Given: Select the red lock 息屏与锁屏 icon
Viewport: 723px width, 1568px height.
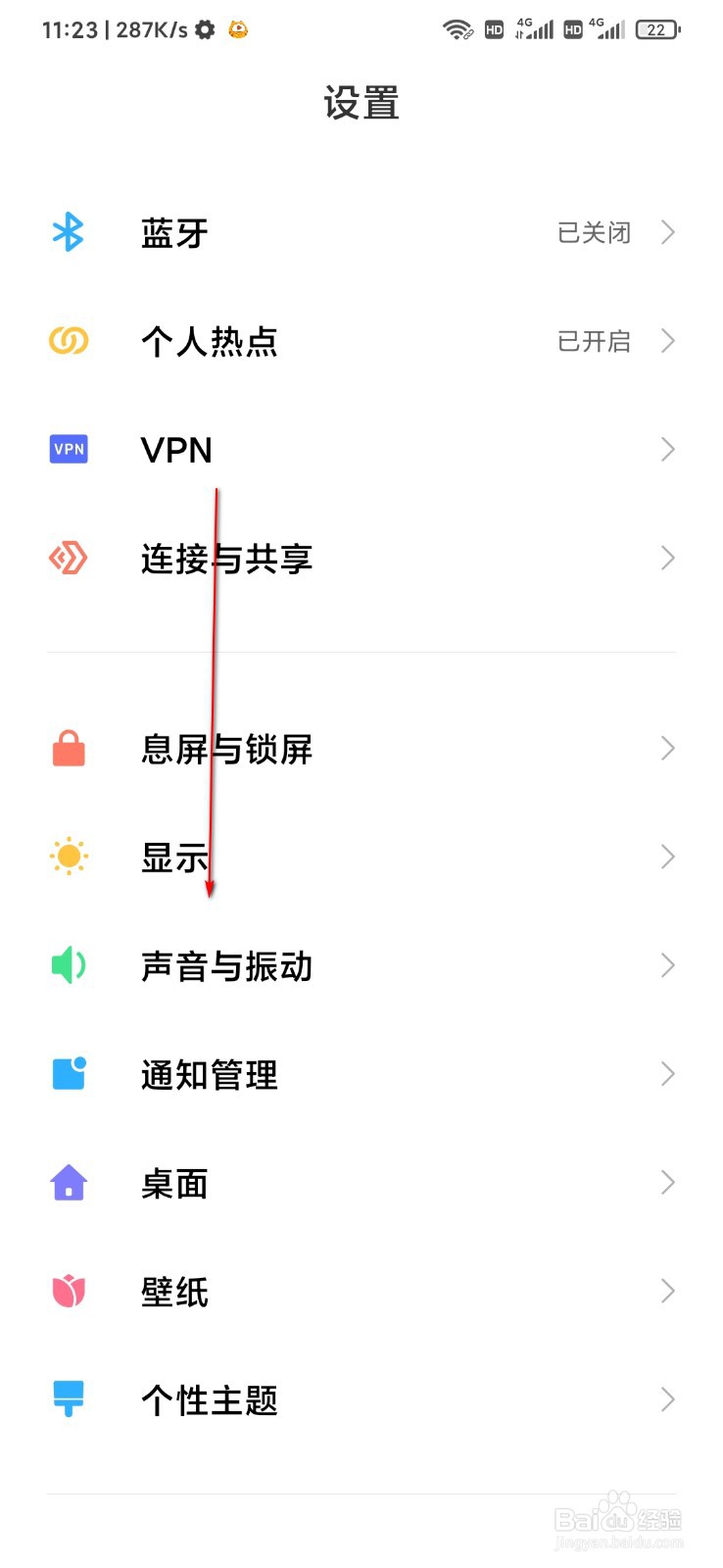Looking at the screenshot, I should [x=67, y=749].
